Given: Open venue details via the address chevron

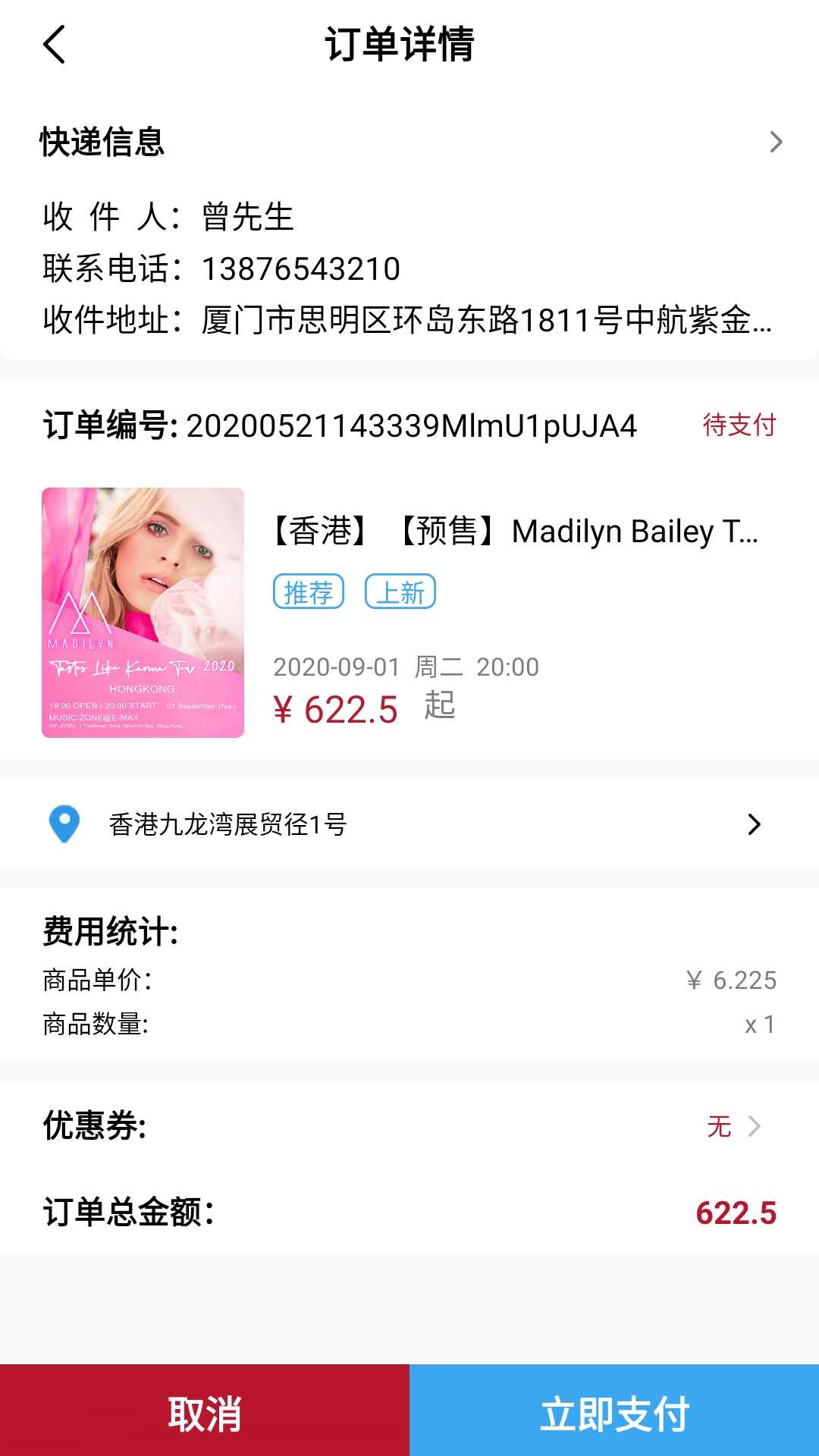Looking at the screenshot, I should tap(752, 824).
